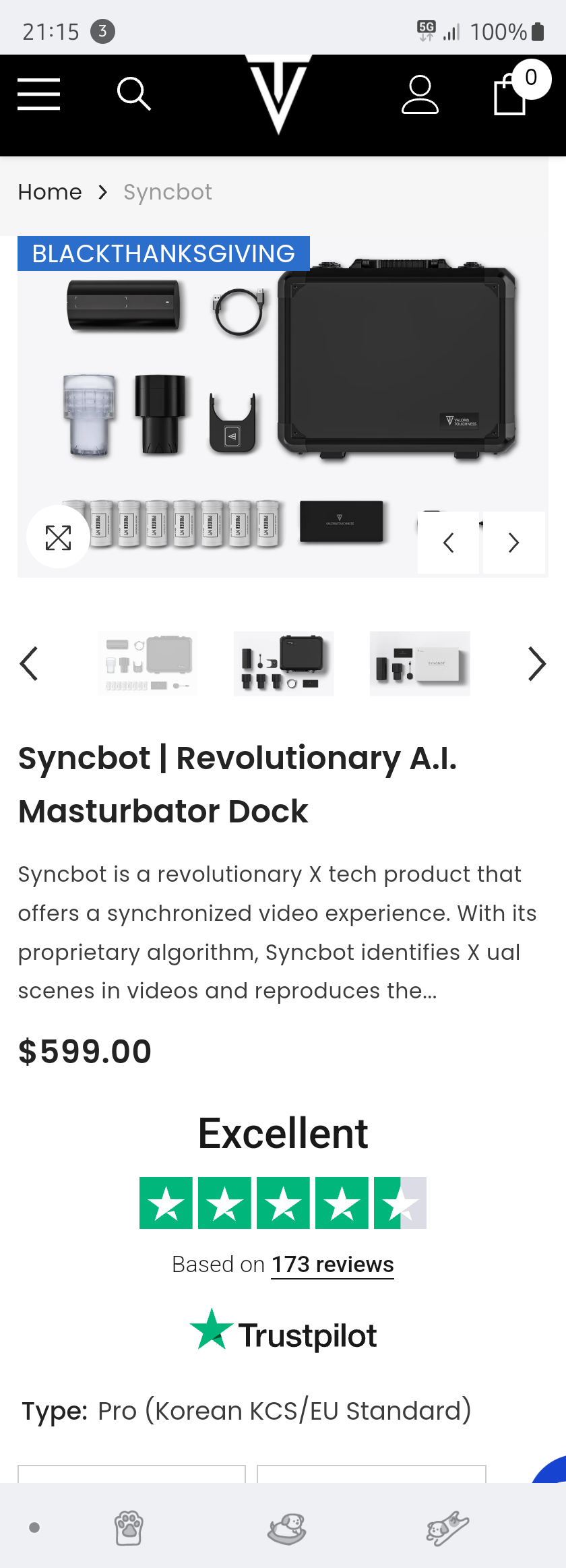Select the black case thumbnail
The width and height of the screenshot is (566, 1568).
(284, 663)
